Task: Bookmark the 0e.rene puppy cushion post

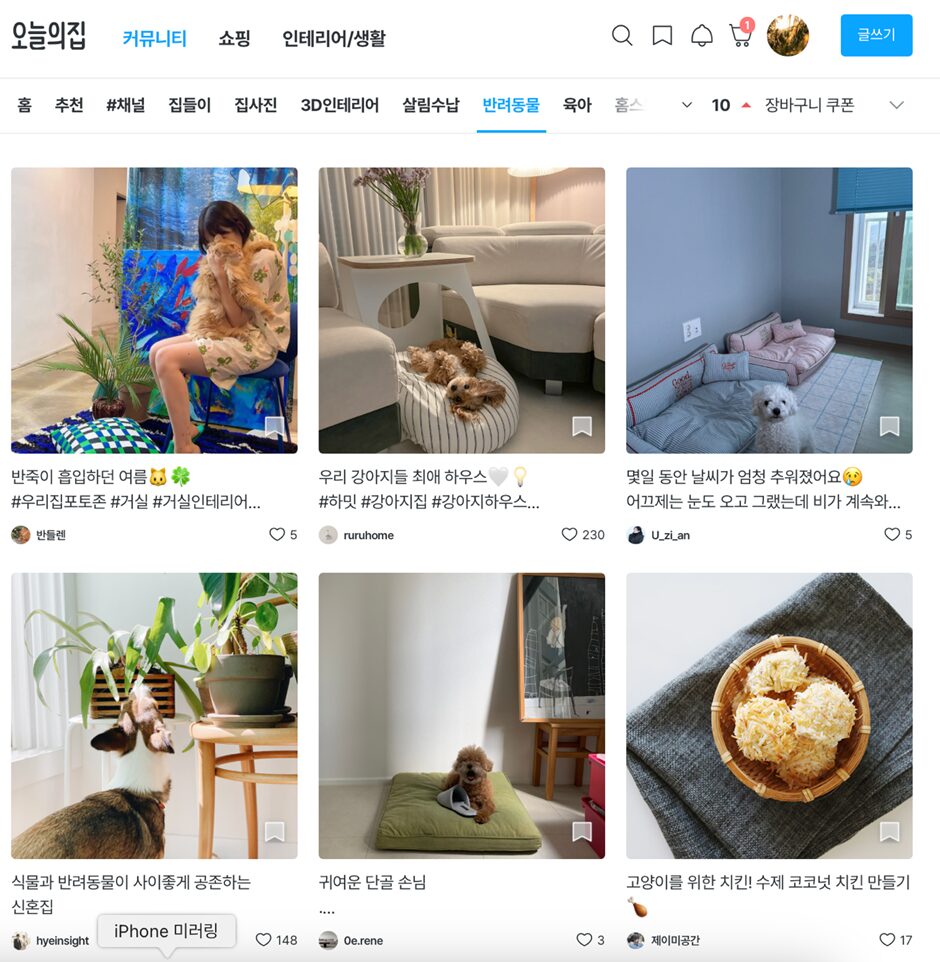Action: tap(582, 832)
